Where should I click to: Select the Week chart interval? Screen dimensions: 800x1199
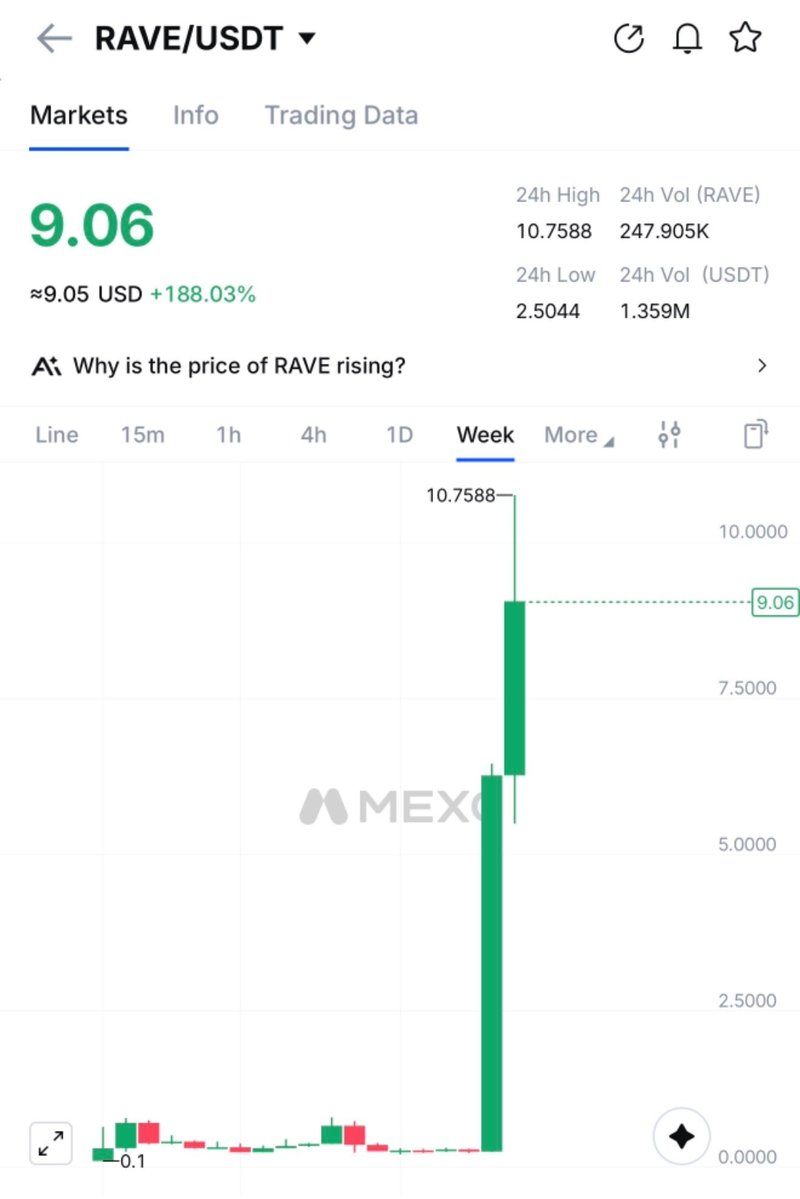tap(485, 435)
